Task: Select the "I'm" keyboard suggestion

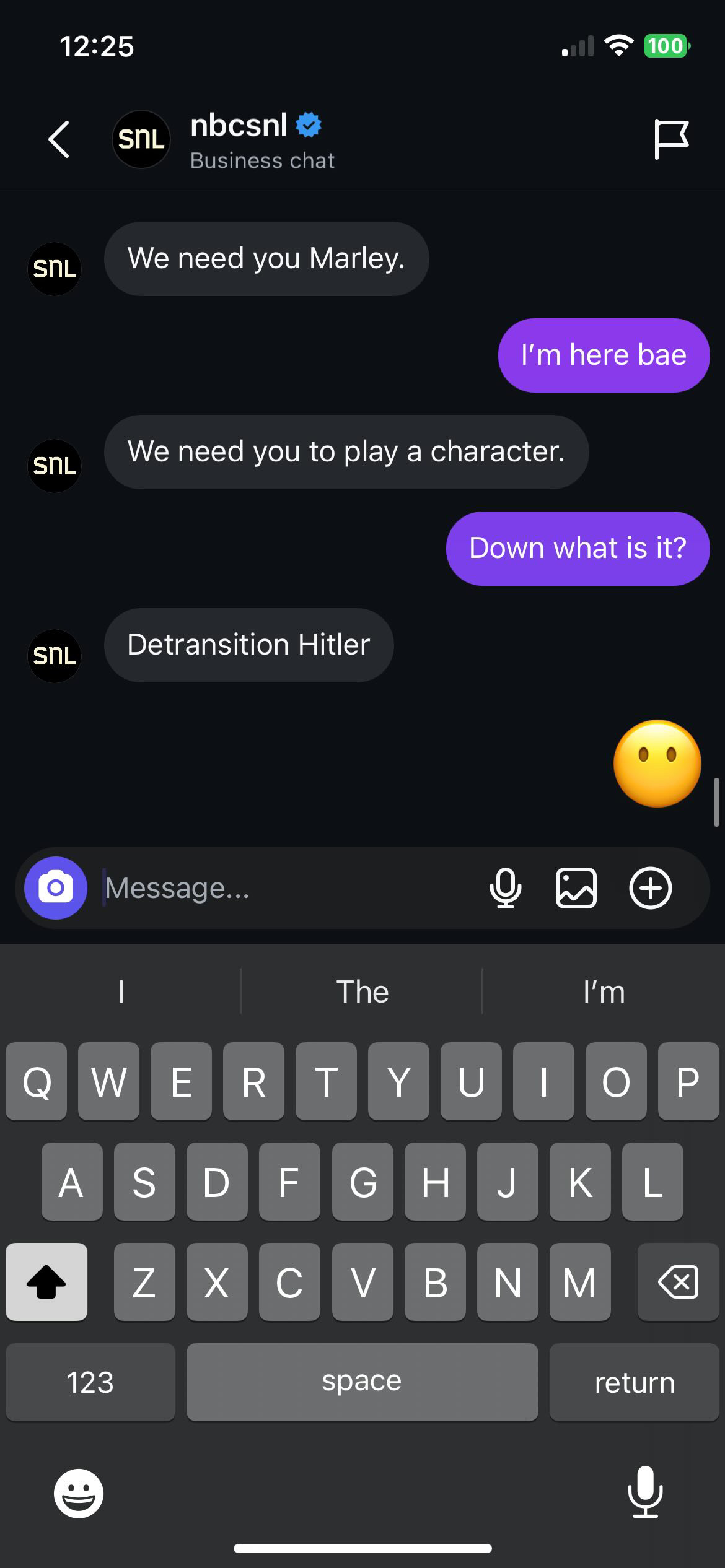Action: 604,991
